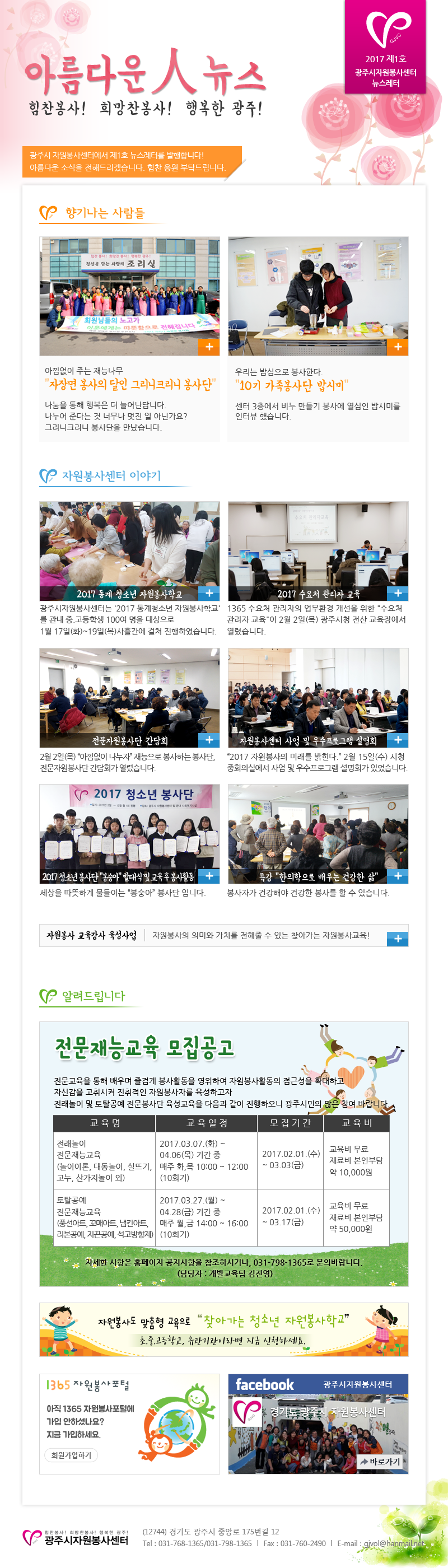Open the 10기 가족봉사단 밥시미 plus button
This screenshot has width=448, height=1568.
(x=398, y=346)
